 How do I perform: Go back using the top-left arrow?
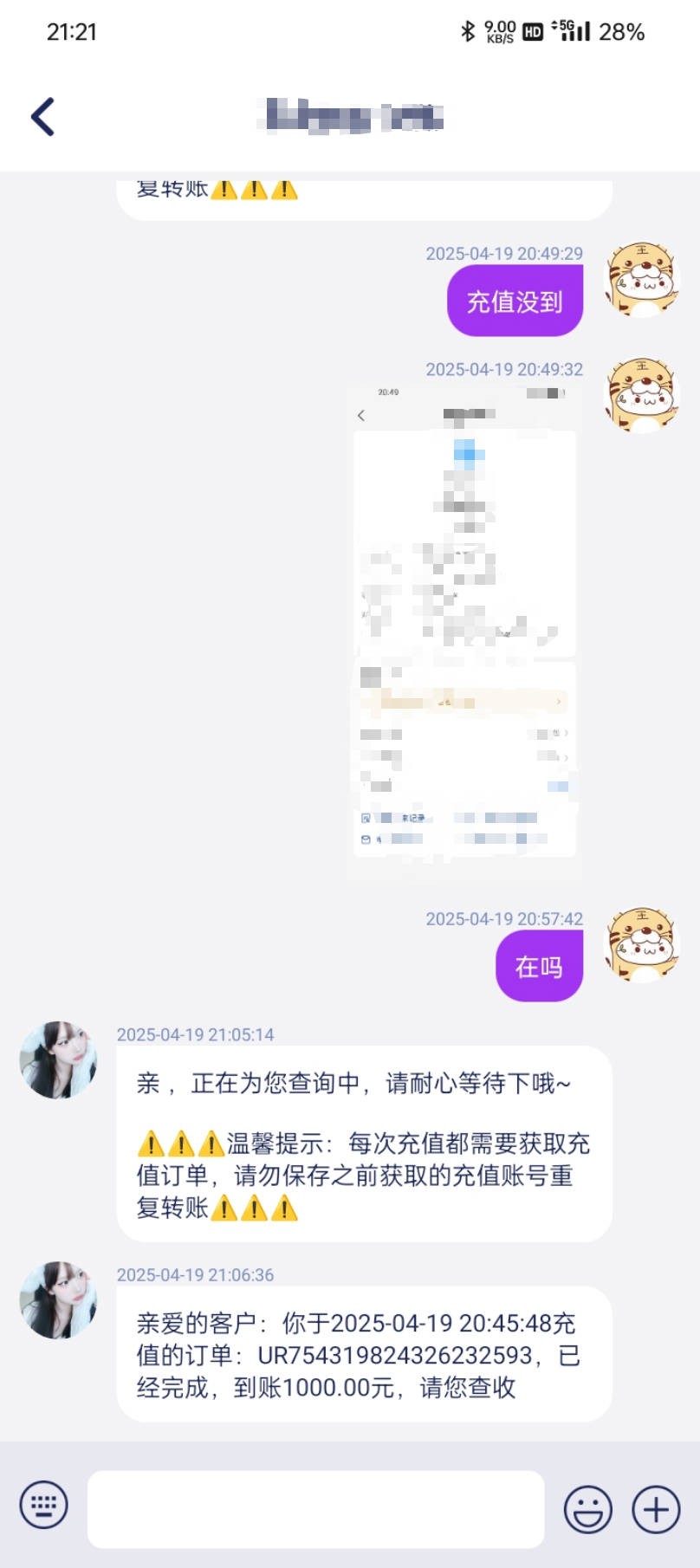tap(43, 117)
